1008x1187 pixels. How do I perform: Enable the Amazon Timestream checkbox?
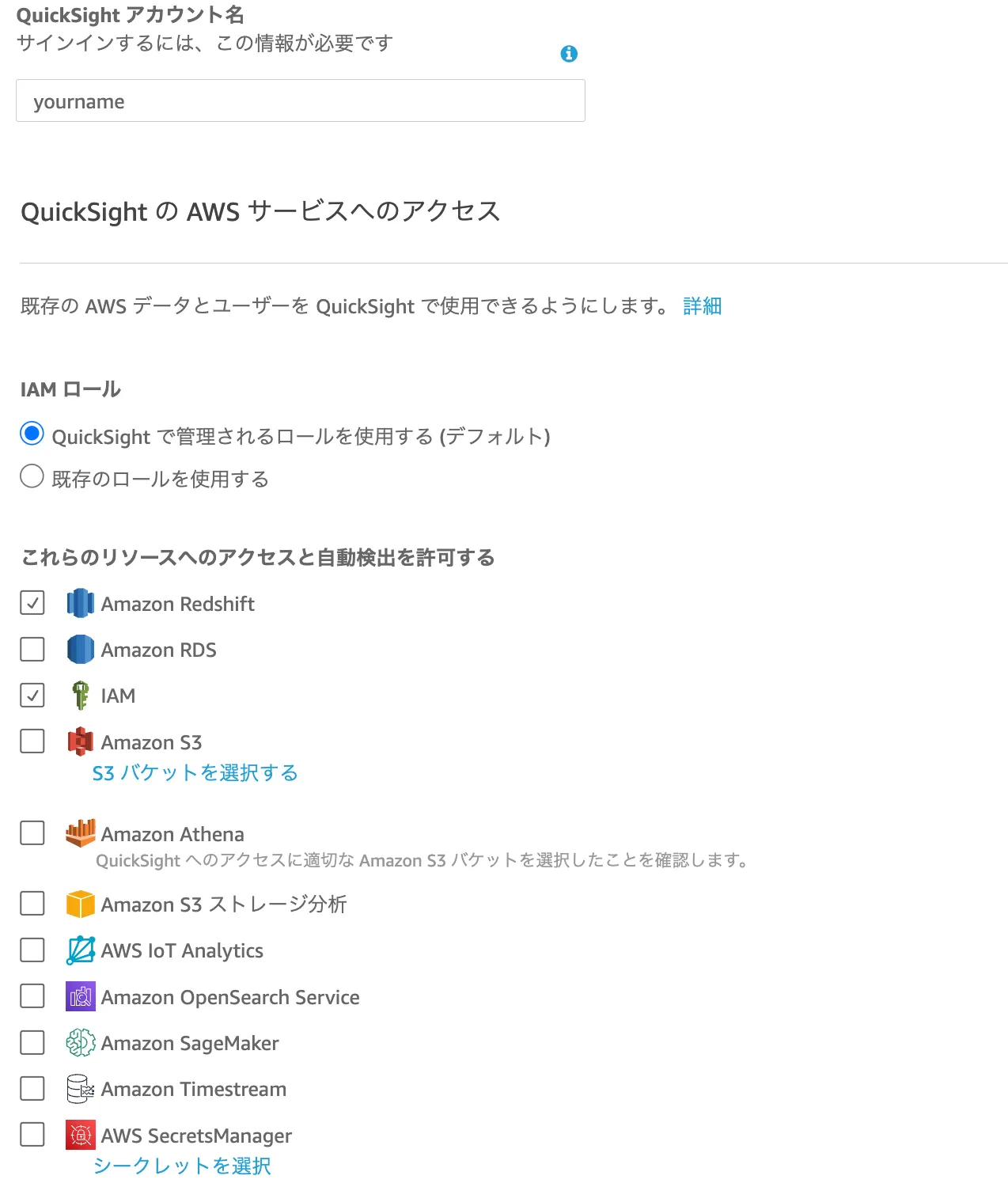pyautogui.click(x=32, y=1088)
